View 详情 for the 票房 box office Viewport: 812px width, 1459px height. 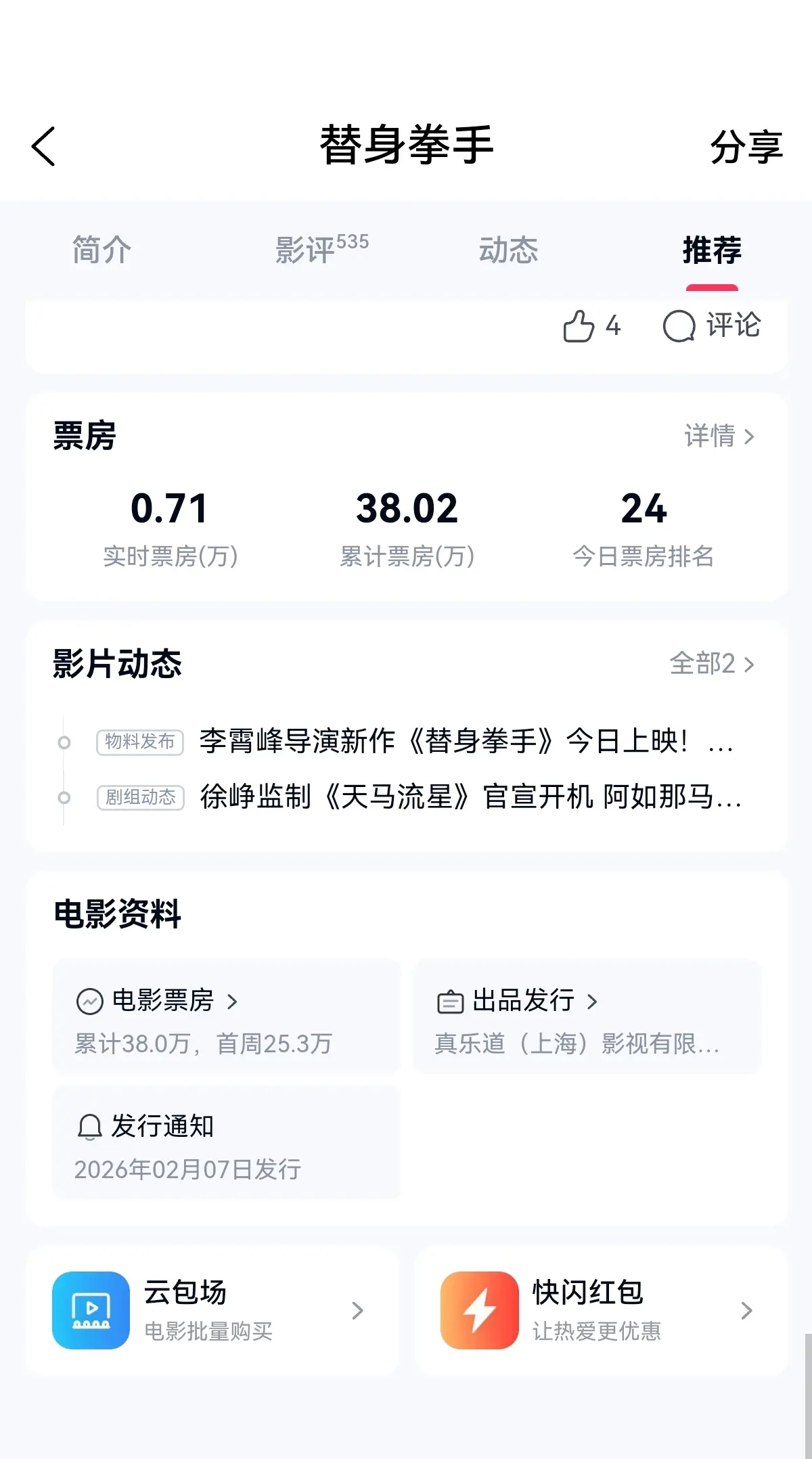click(x=719, y=436)
